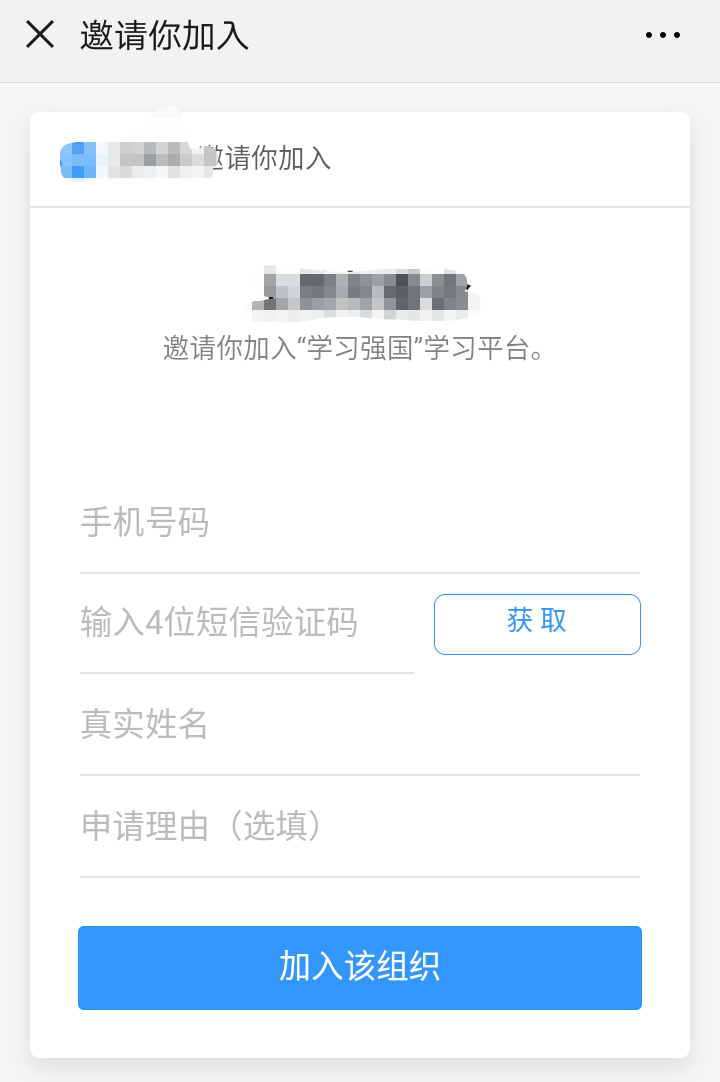Tap the 手机号码 phone number field
This screenshot has height=1082, width=720.
point(358,524)
